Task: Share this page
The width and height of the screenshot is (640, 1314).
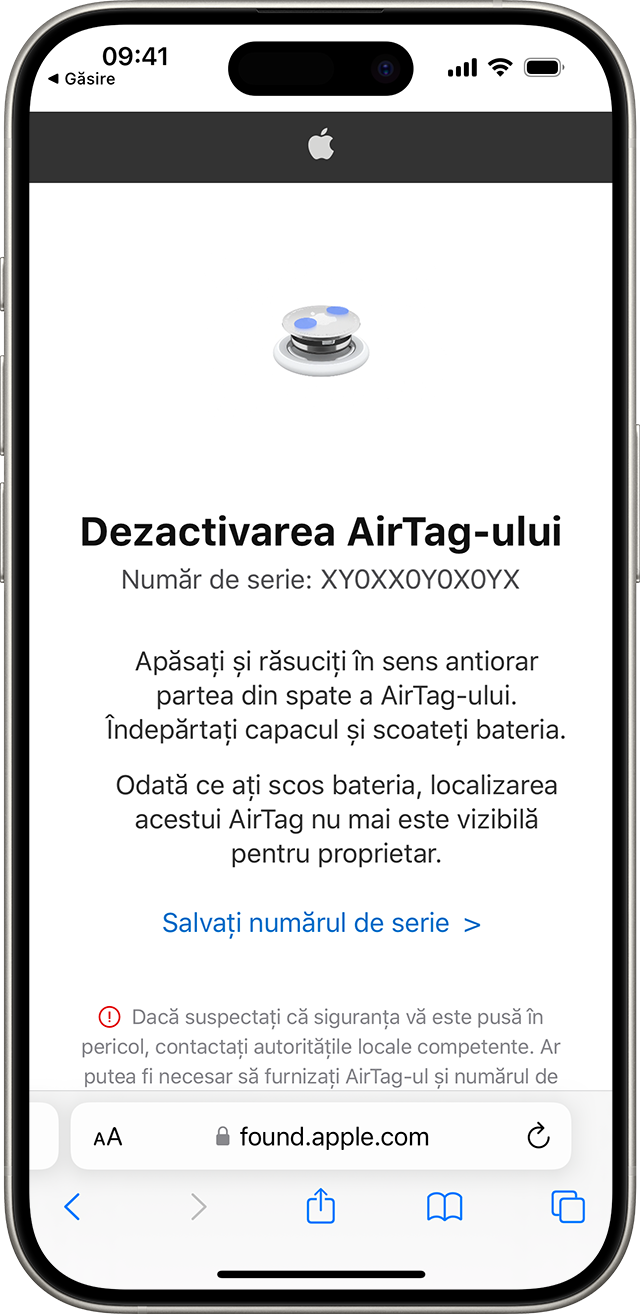Action: tap(320, 1207)
